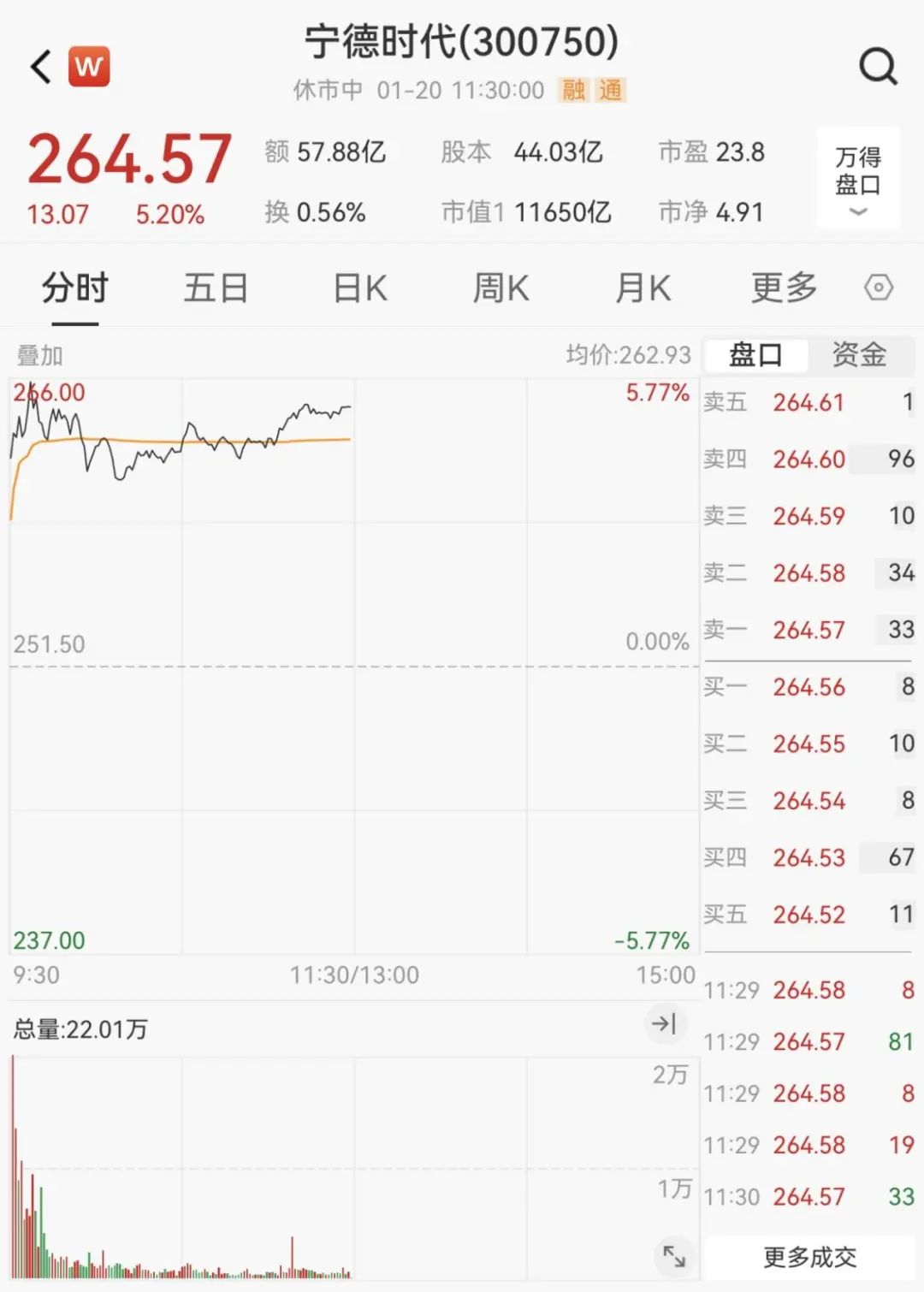
Task: Open stock search
Action: [878, 67]
